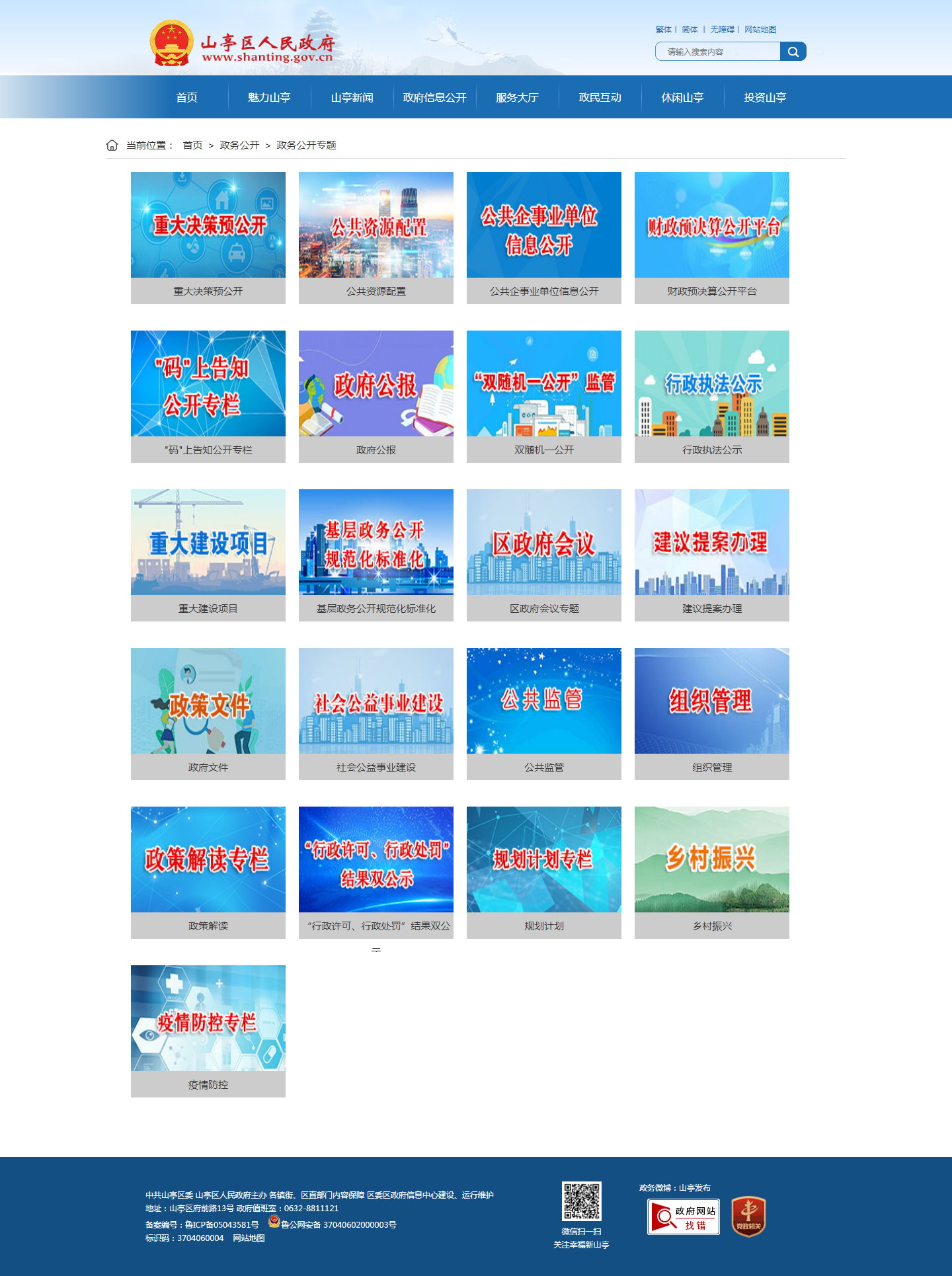Image resolution: width=952 pixels, height=1276 pixels.
Task: Open the 乡村振兴 tile
Action: pos(712,872)
